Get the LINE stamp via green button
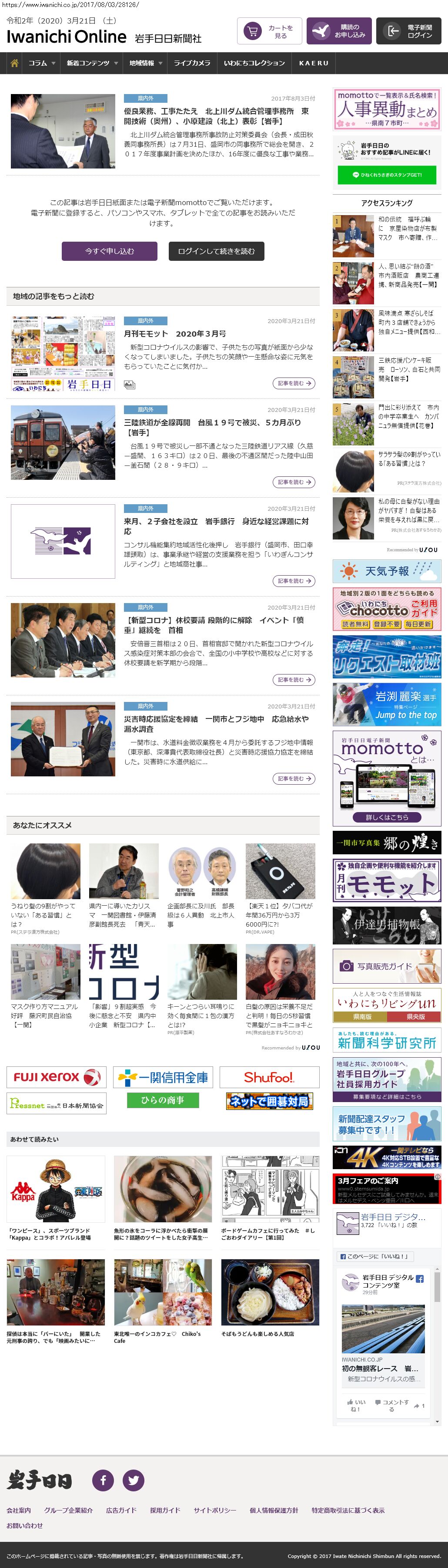Viewport: 448px width, 1568px height. [x=387, y=175]
